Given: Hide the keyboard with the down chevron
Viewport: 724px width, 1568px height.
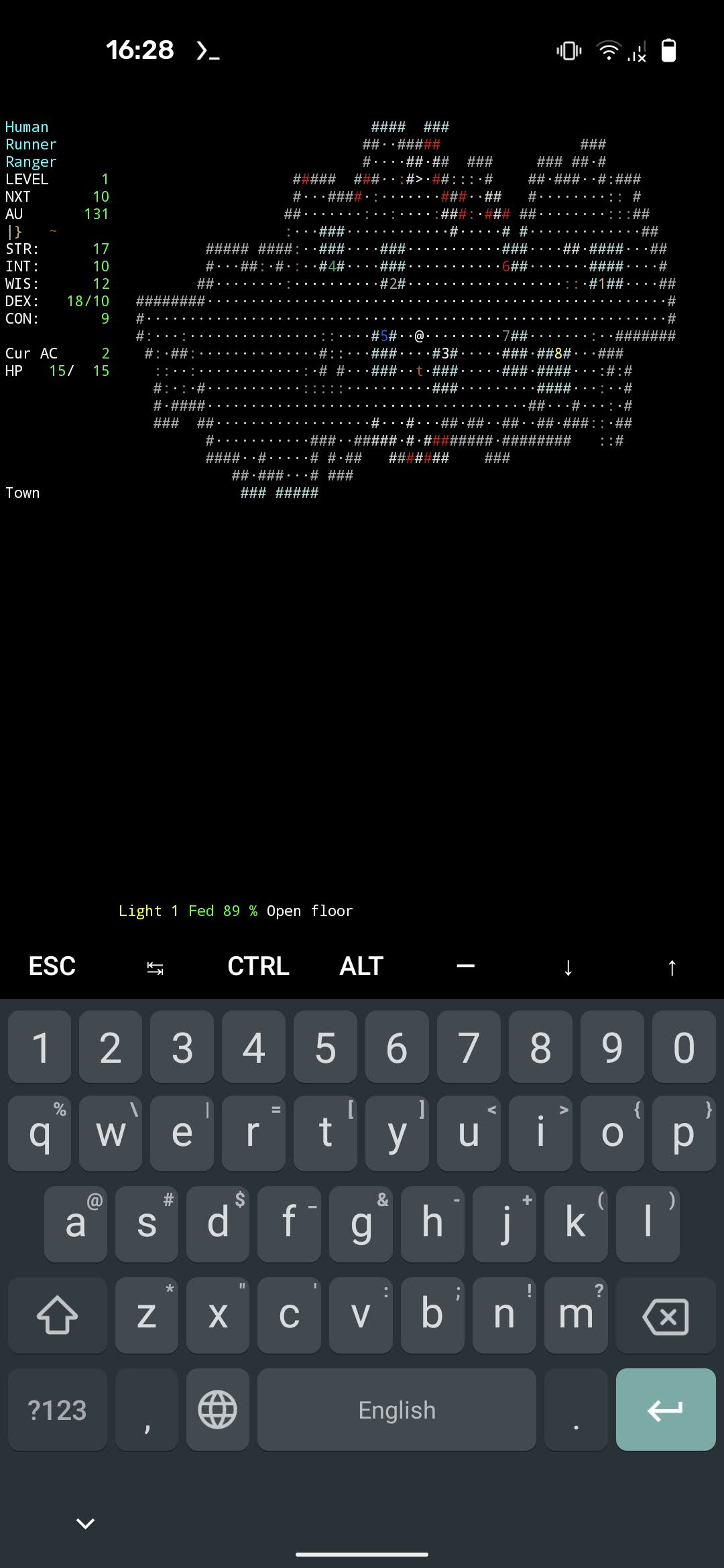Looking at the screenshot, I should pos(86,1523).
